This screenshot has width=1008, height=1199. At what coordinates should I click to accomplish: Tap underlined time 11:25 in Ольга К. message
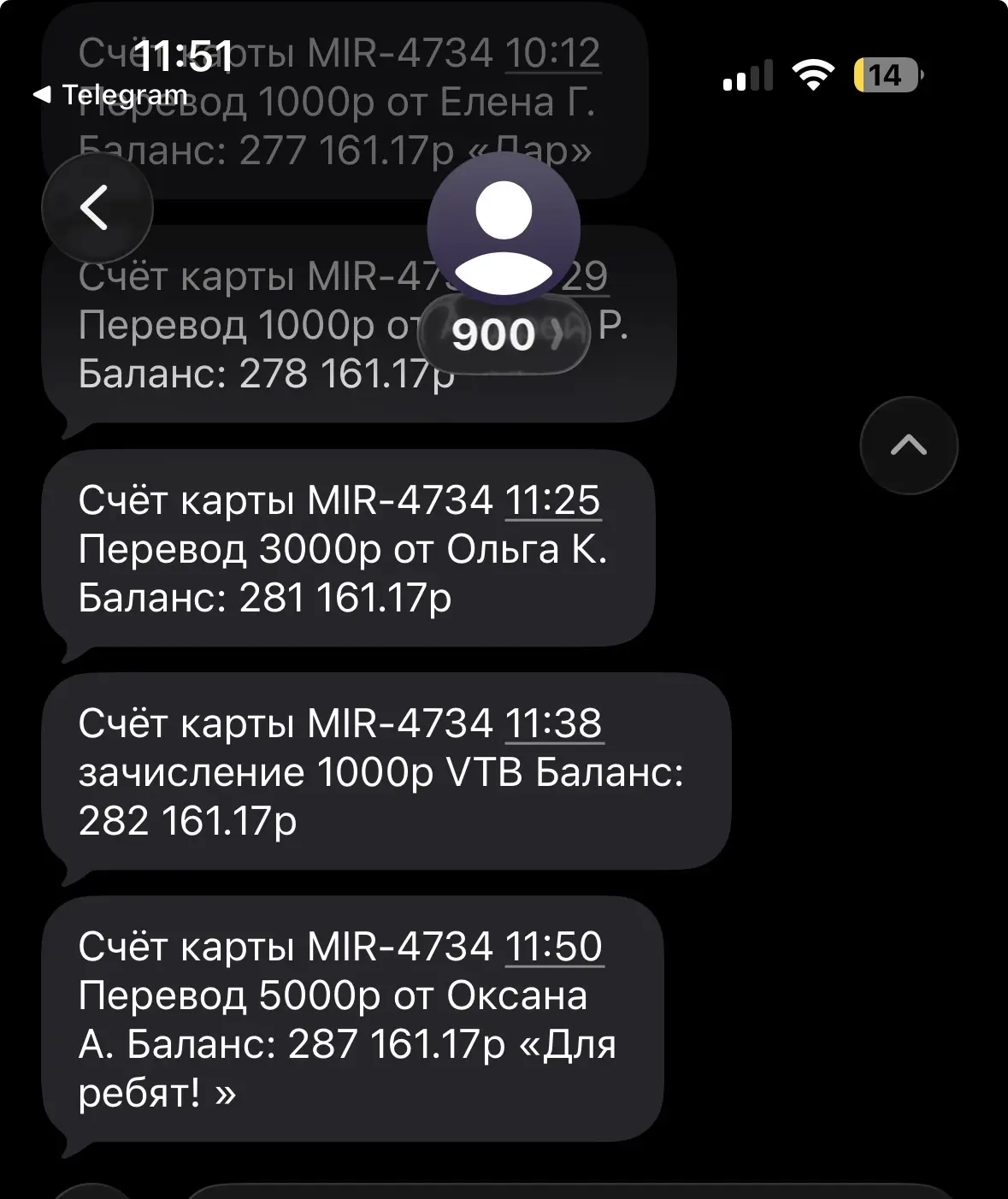tap(553, 501)
